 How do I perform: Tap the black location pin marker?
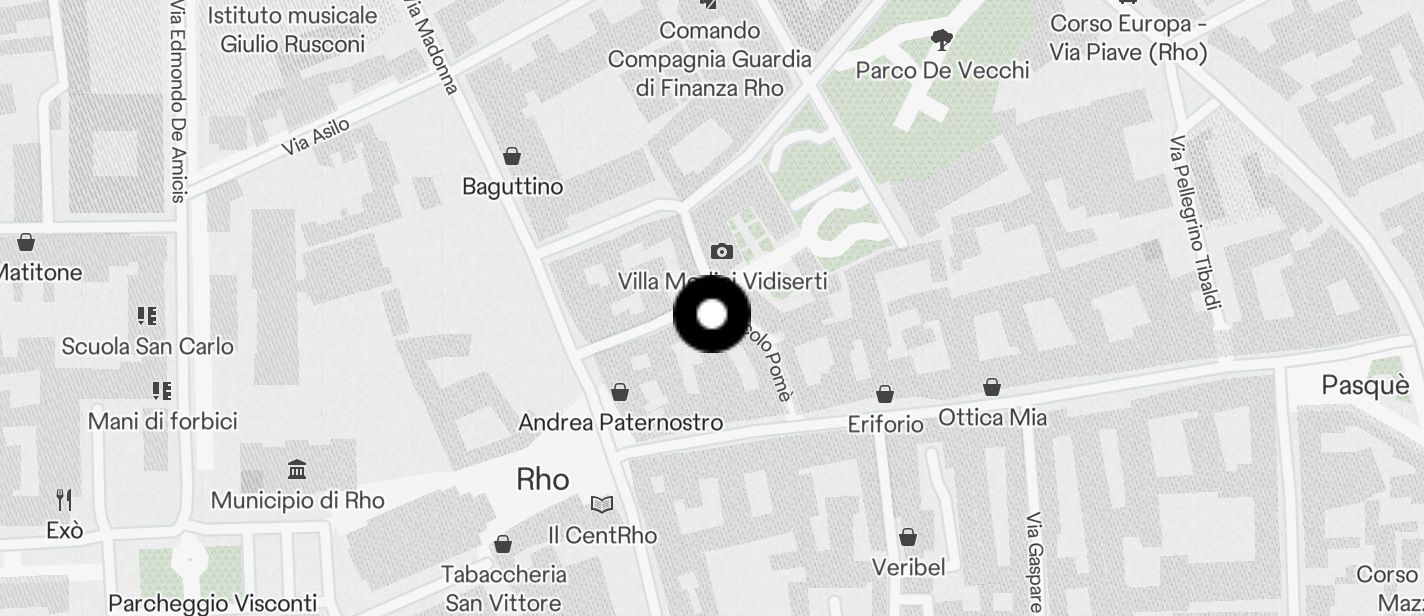711,315
